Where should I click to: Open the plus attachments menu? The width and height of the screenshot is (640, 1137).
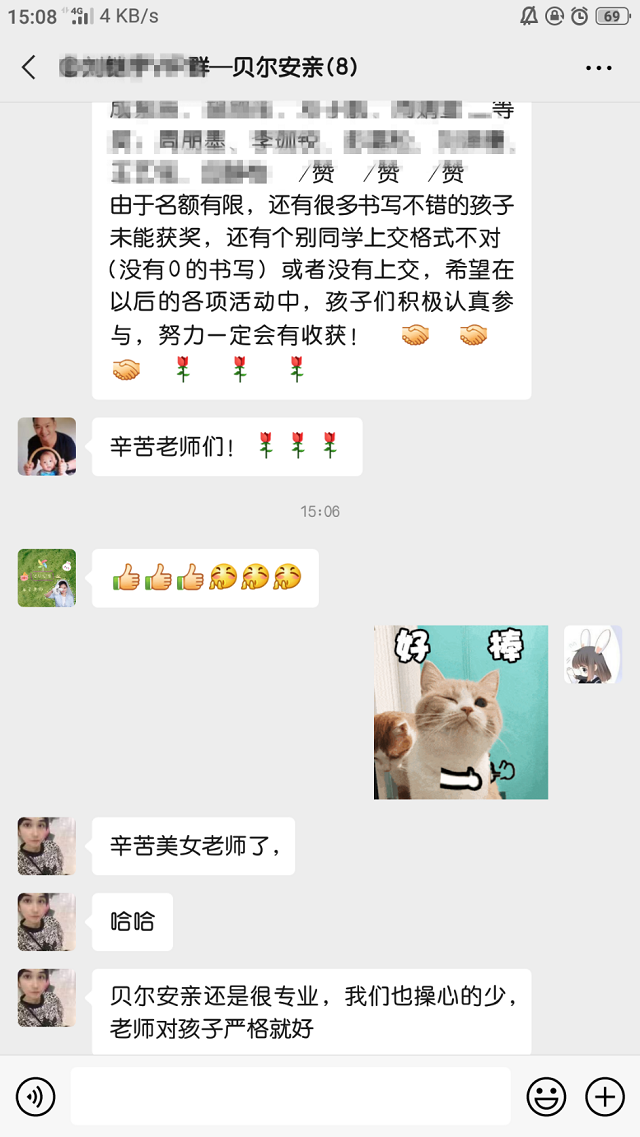(x=604, y=1097)
